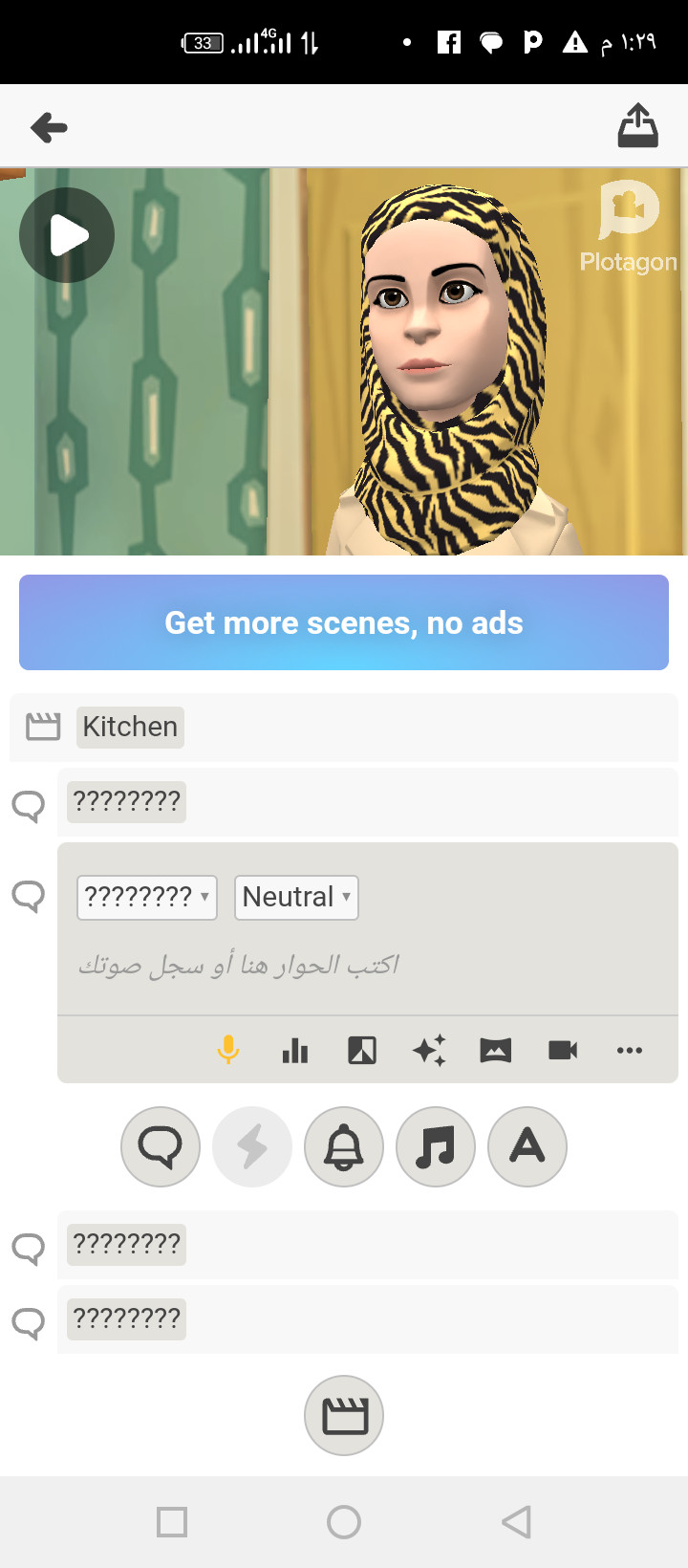688x1568 pixels.
Task: Play the scene preview
Action: [x=67, y=235]
